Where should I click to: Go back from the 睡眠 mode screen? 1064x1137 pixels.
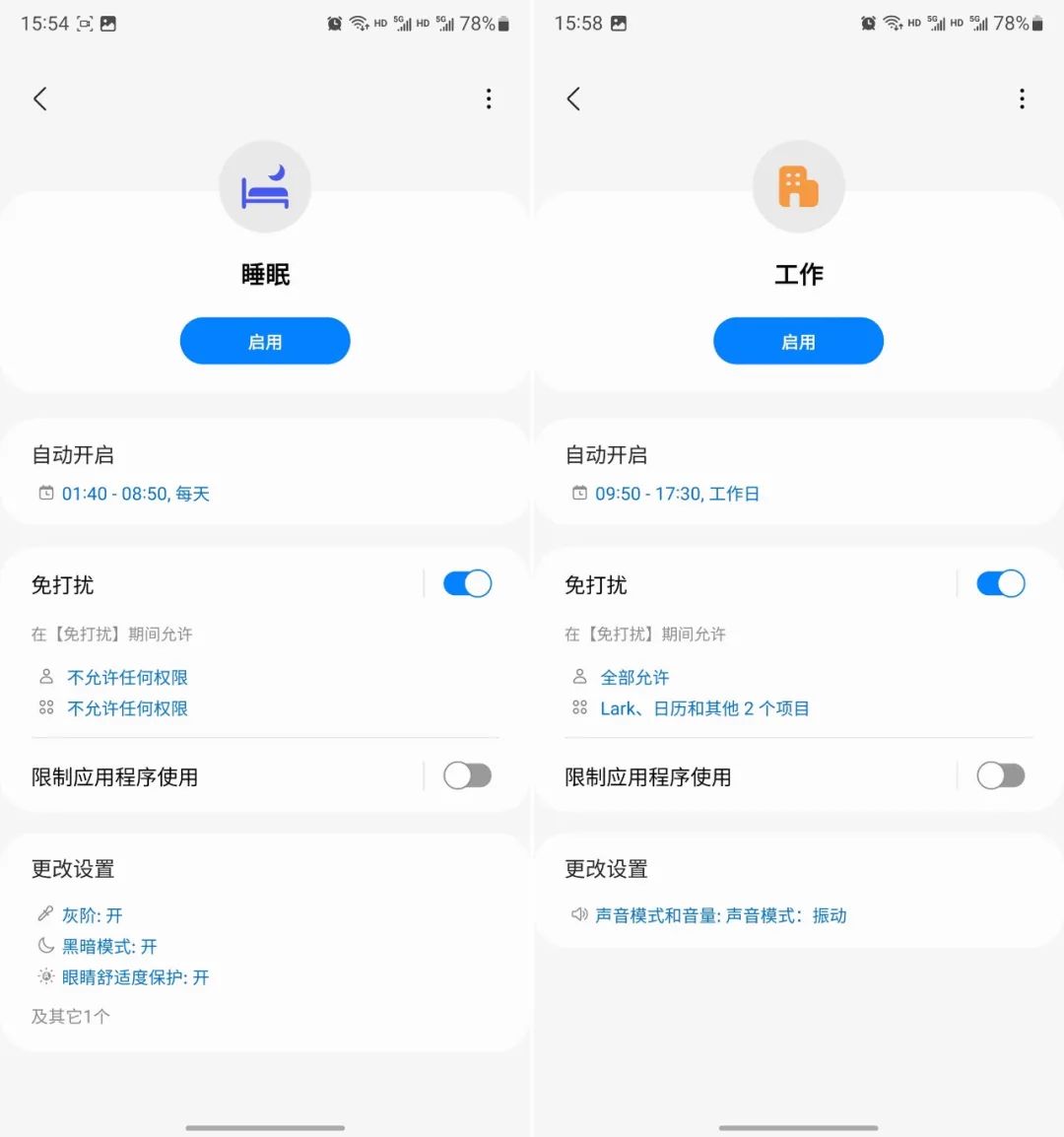[x=40, y=99]
